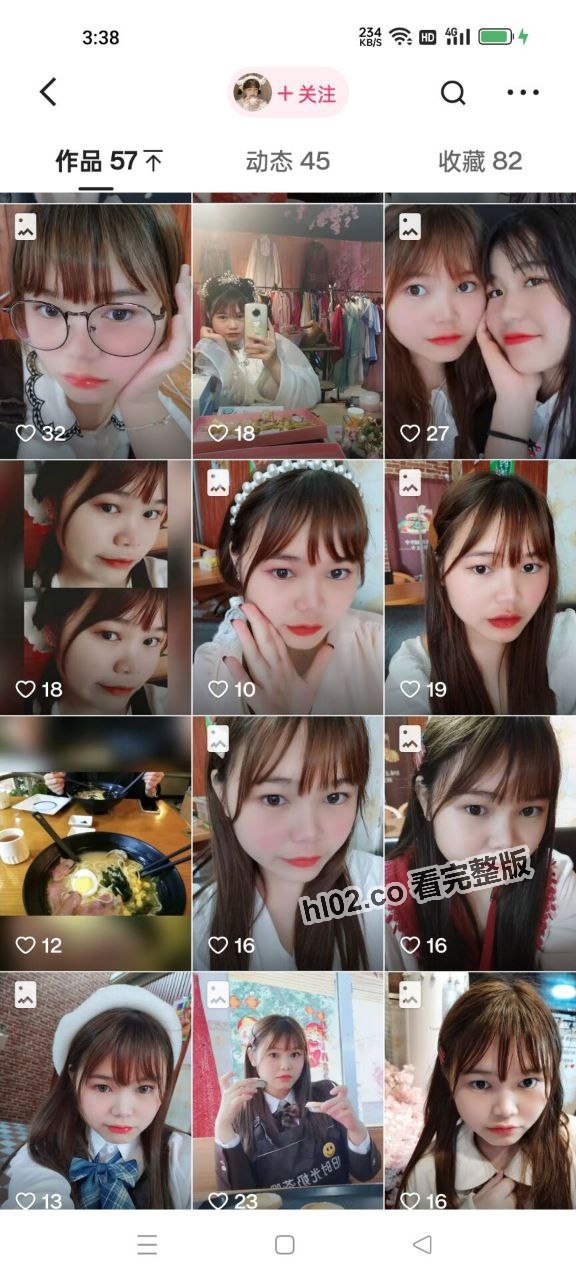Viewport: 576px width, 1280px height.
Task: Switch to the 动态 45 tab
Action: click(288, 161)
